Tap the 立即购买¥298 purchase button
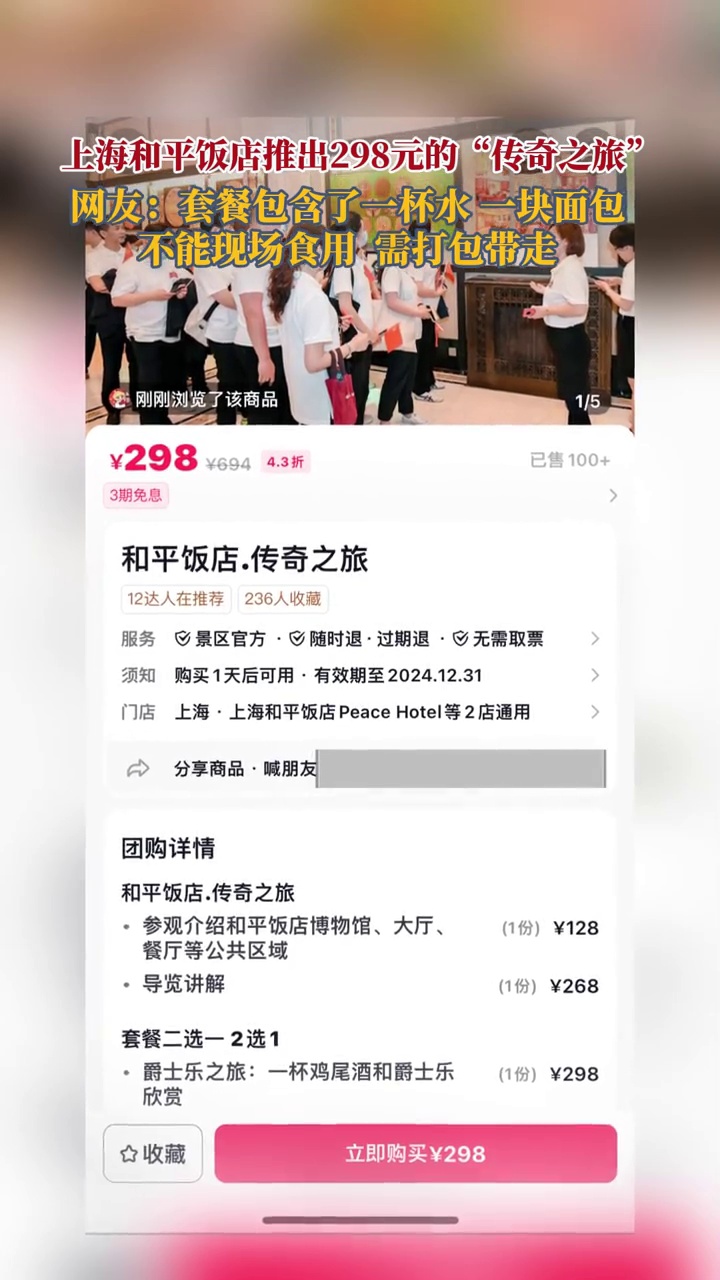 (x=415, y=1153)
